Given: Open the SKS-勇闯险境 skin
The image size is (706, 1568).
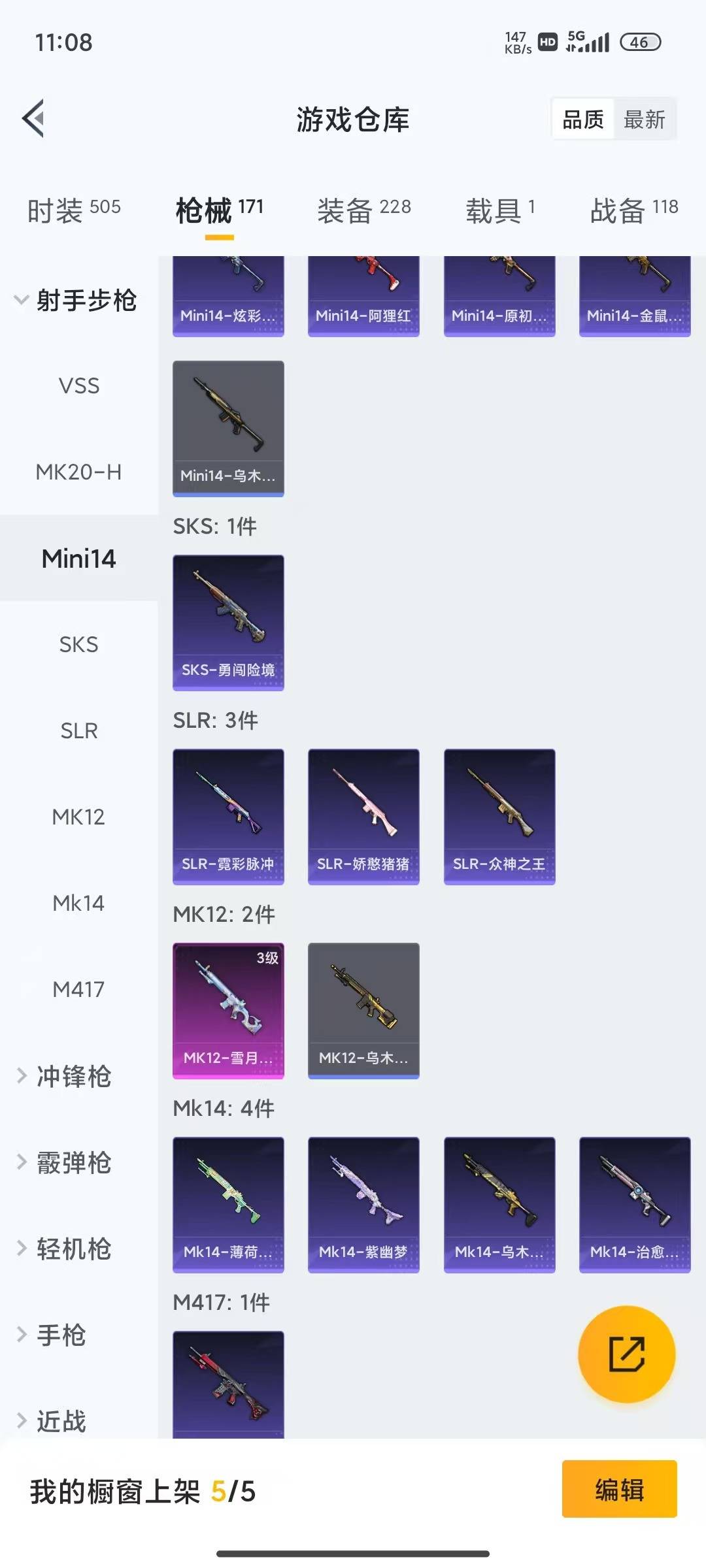Looking at the screenshot, I should [228, 622].
